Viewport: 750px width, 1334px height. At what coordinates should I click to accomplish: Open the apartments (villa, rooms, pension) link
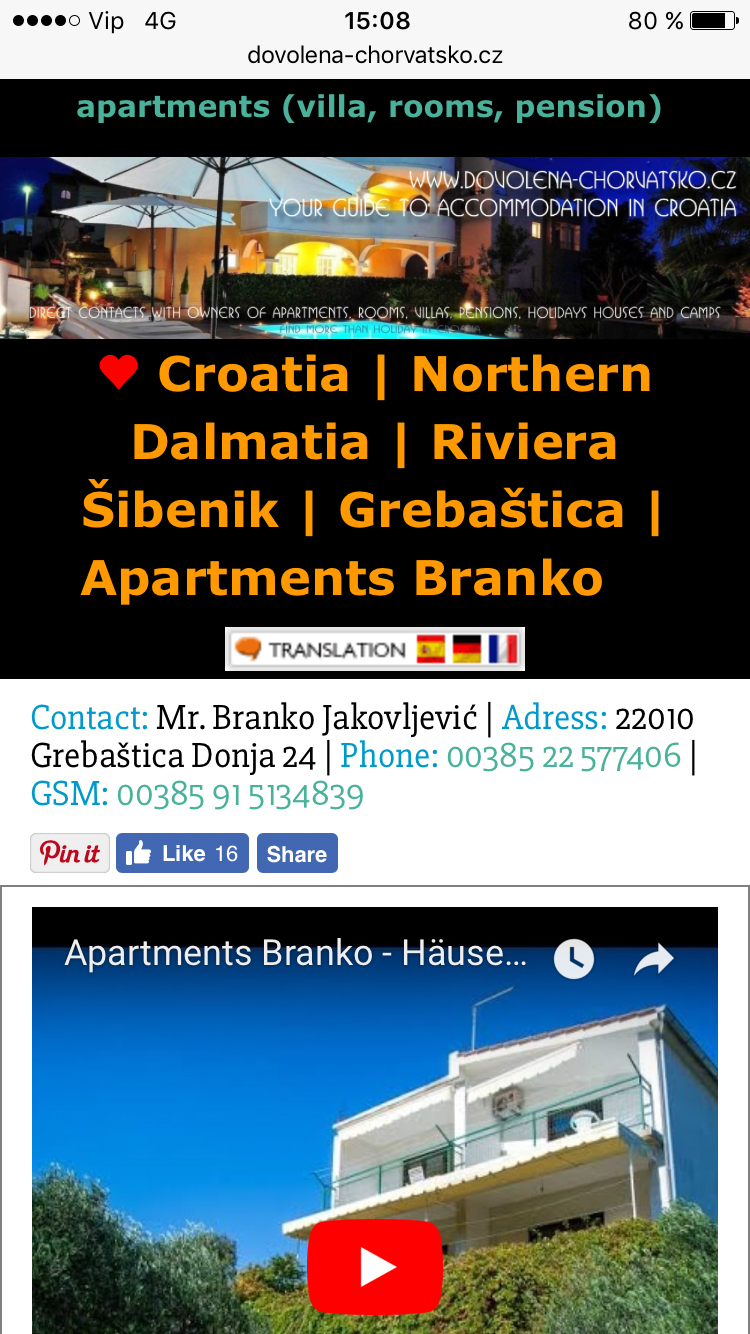pyautogui.click(x=369, y=107)
